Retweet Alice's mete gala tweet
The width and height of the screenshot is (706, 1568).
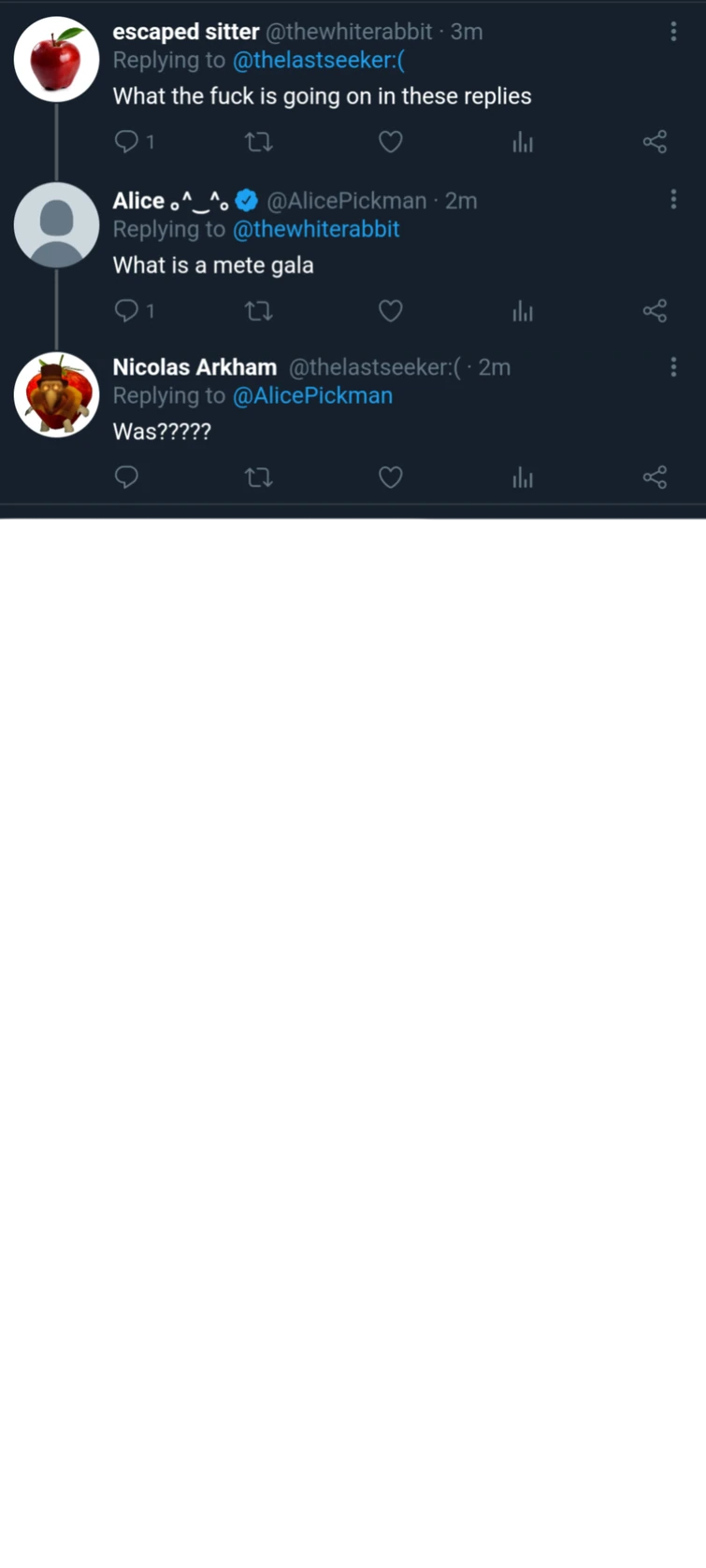258,310
